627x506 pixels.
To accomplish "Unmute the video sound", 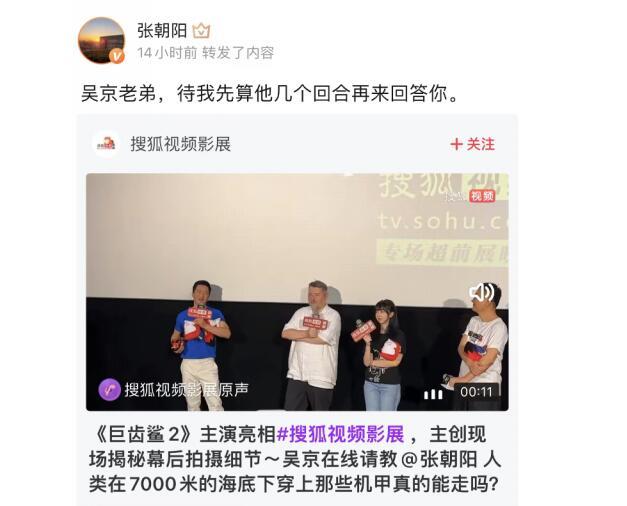I will coord(482,292).
